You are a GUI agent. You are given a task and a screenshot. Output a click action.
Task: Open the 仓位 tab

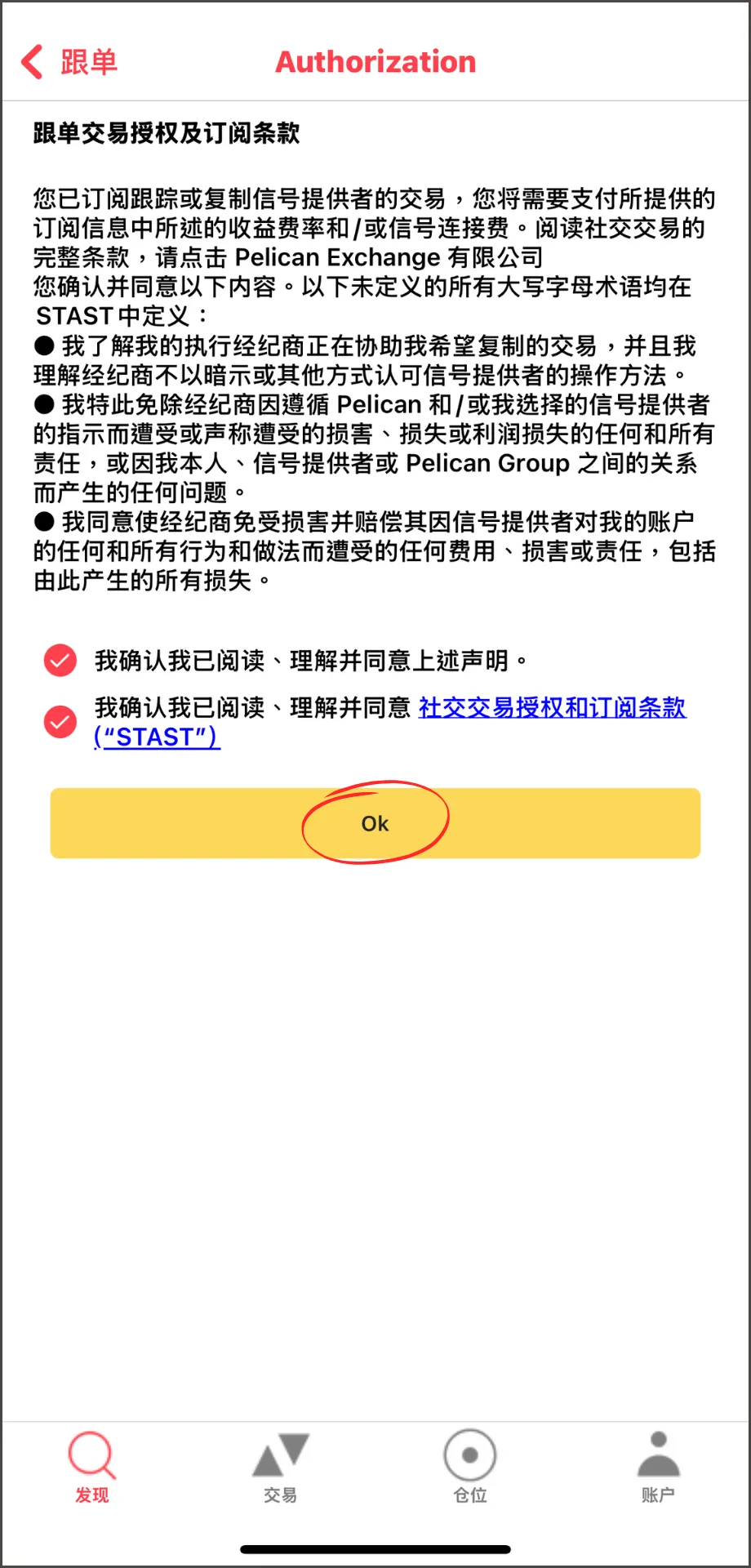click(x=470, y=1467)
